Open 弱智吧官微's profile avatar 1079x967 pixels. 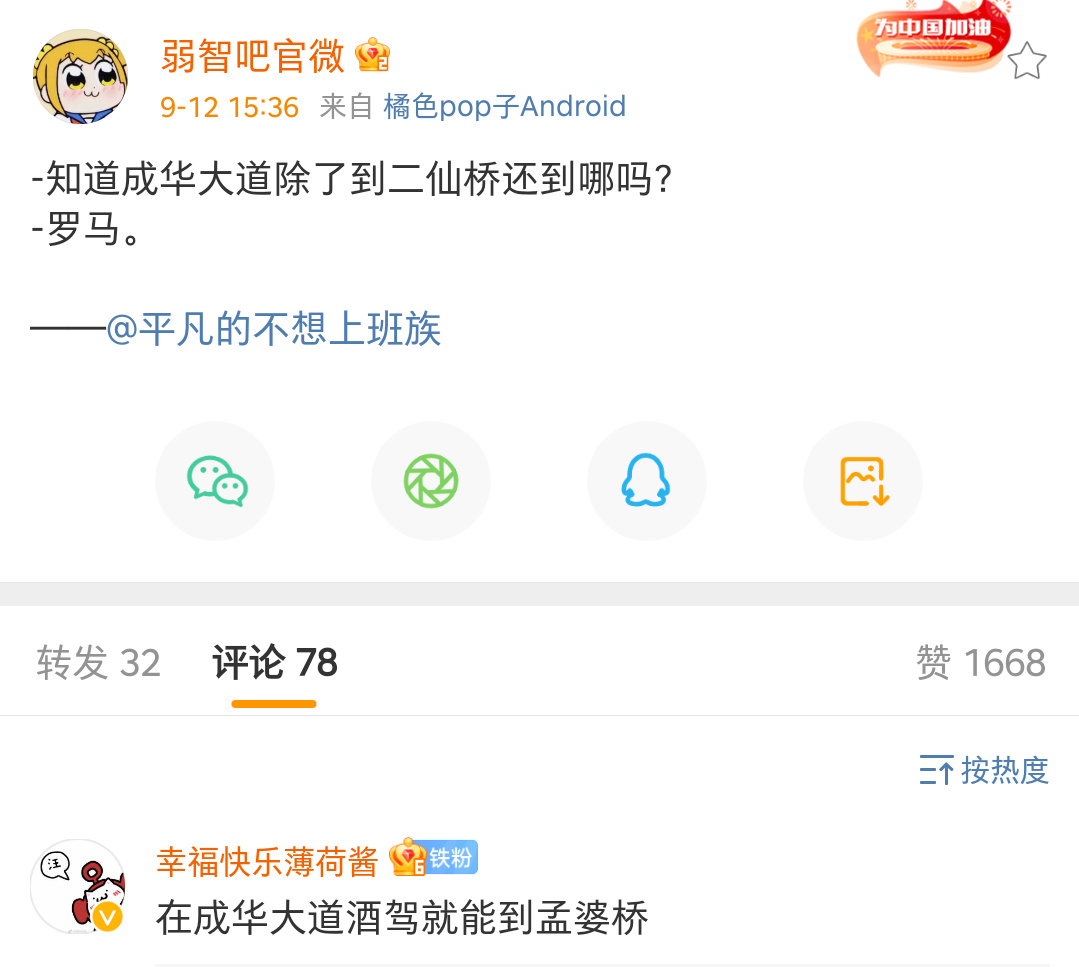pyautogui.click(x=81, y=76)
